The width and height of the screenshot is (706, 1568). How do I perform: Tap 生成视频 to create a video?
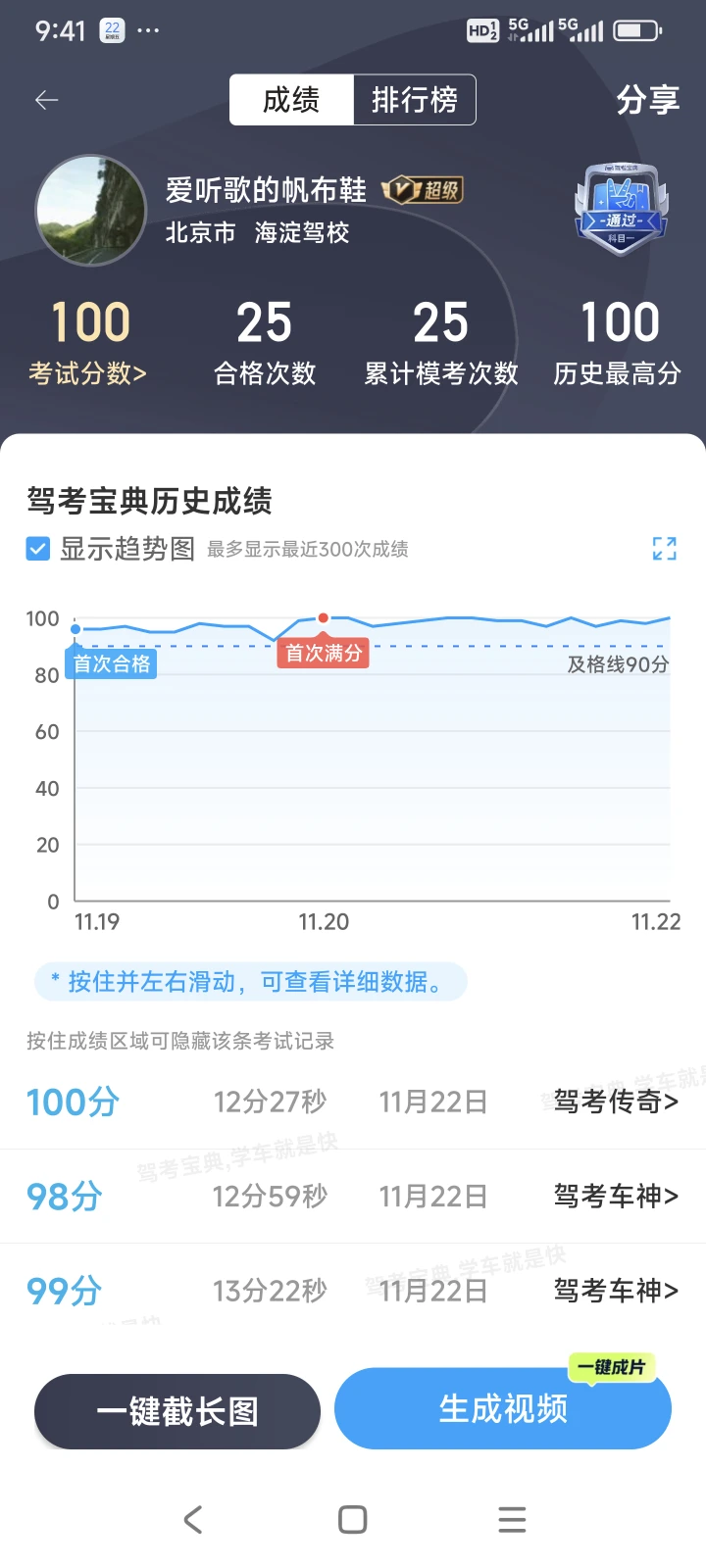tap(503, 1408)
